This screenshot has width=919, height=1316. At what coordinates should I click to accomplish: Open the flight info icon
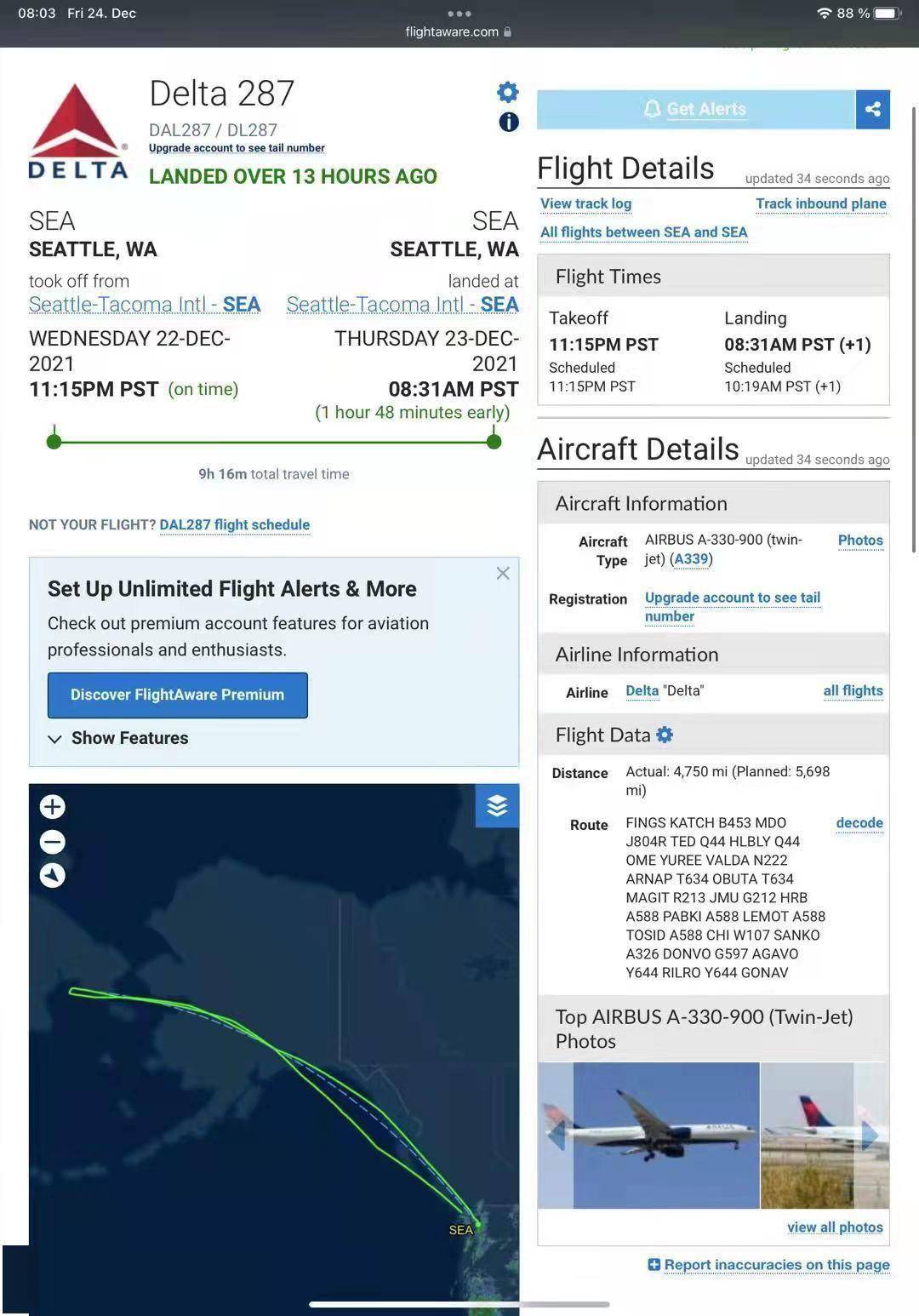click(508, 122)
